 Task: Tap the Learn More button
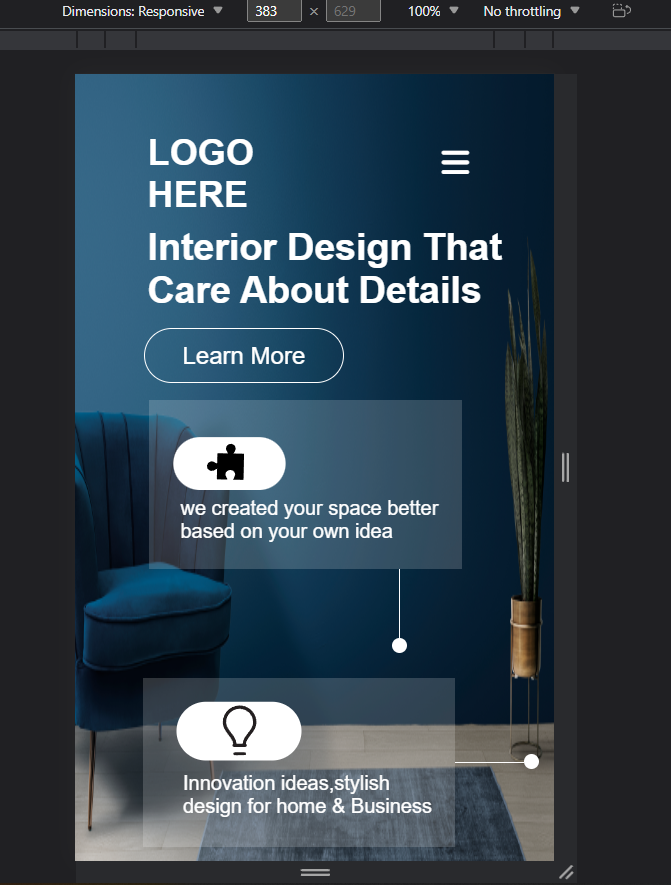coord(244,356)
